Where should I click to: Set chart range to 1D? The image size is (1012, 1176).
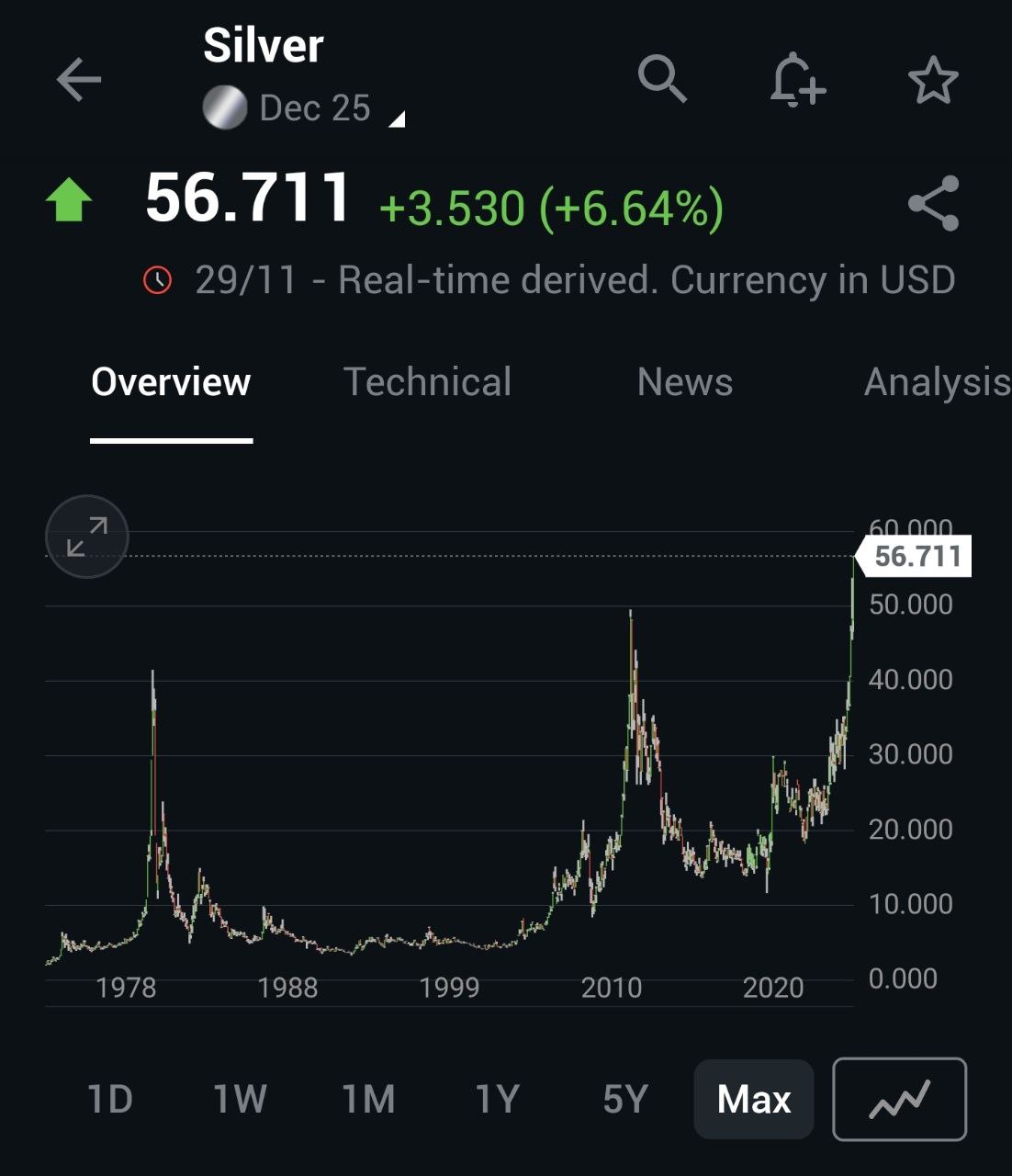110,1099
